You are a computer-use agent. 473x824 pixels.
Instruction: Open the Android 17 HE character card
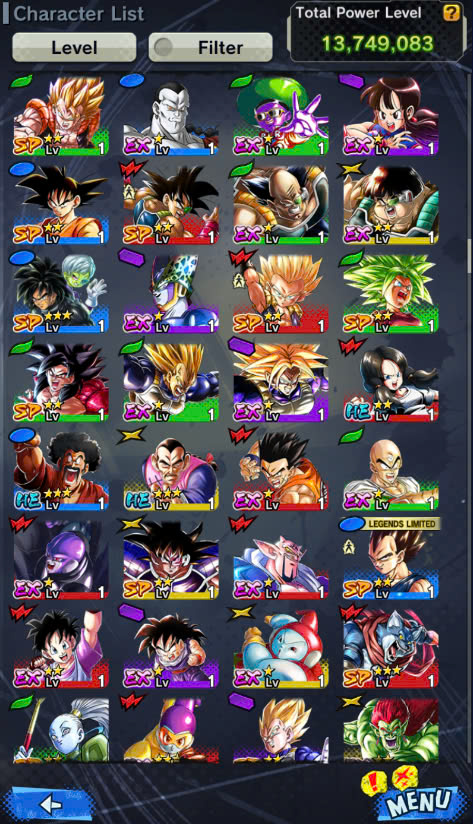click(390, 383)
